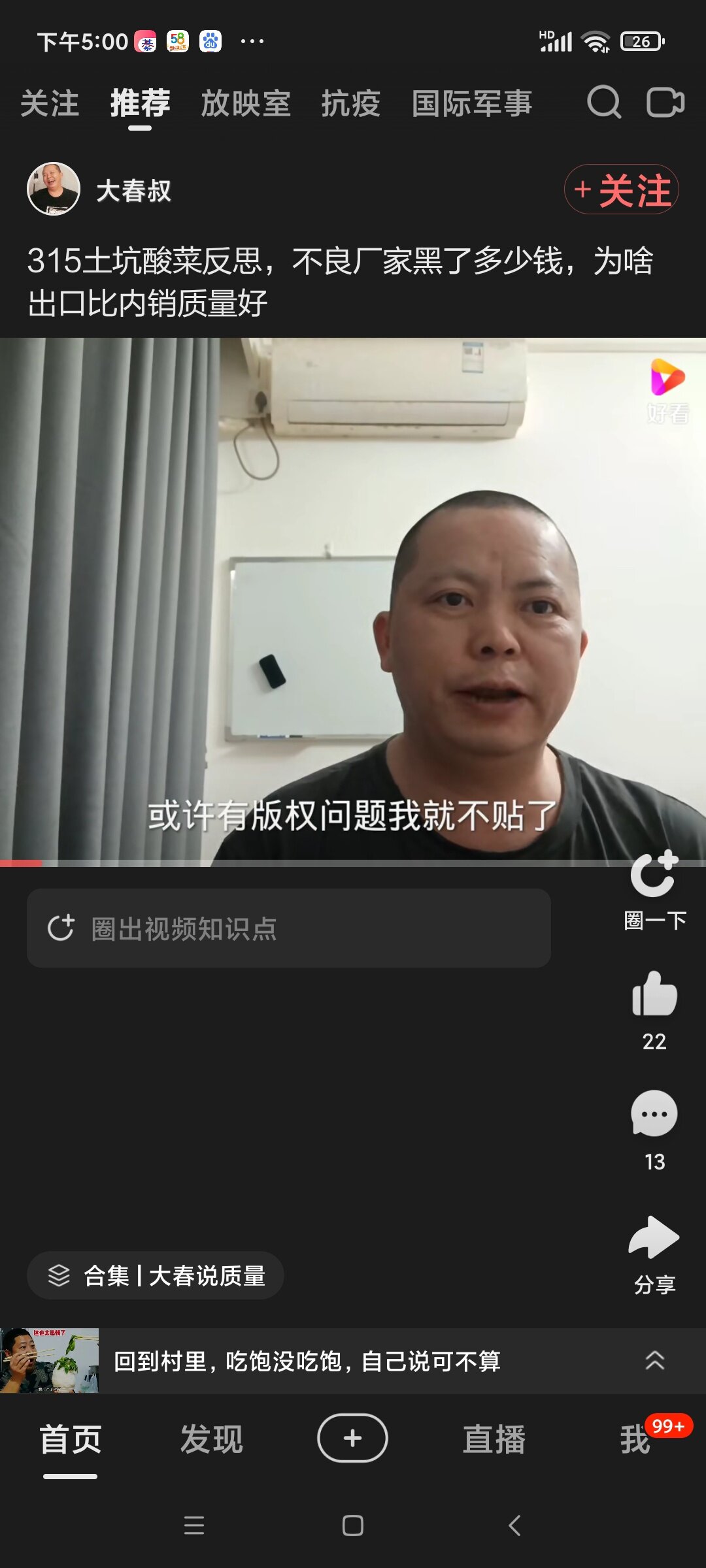Open 大春叔's profile avatar
The height and width of the screenshot is (1568, 706).
coord(54,189)
